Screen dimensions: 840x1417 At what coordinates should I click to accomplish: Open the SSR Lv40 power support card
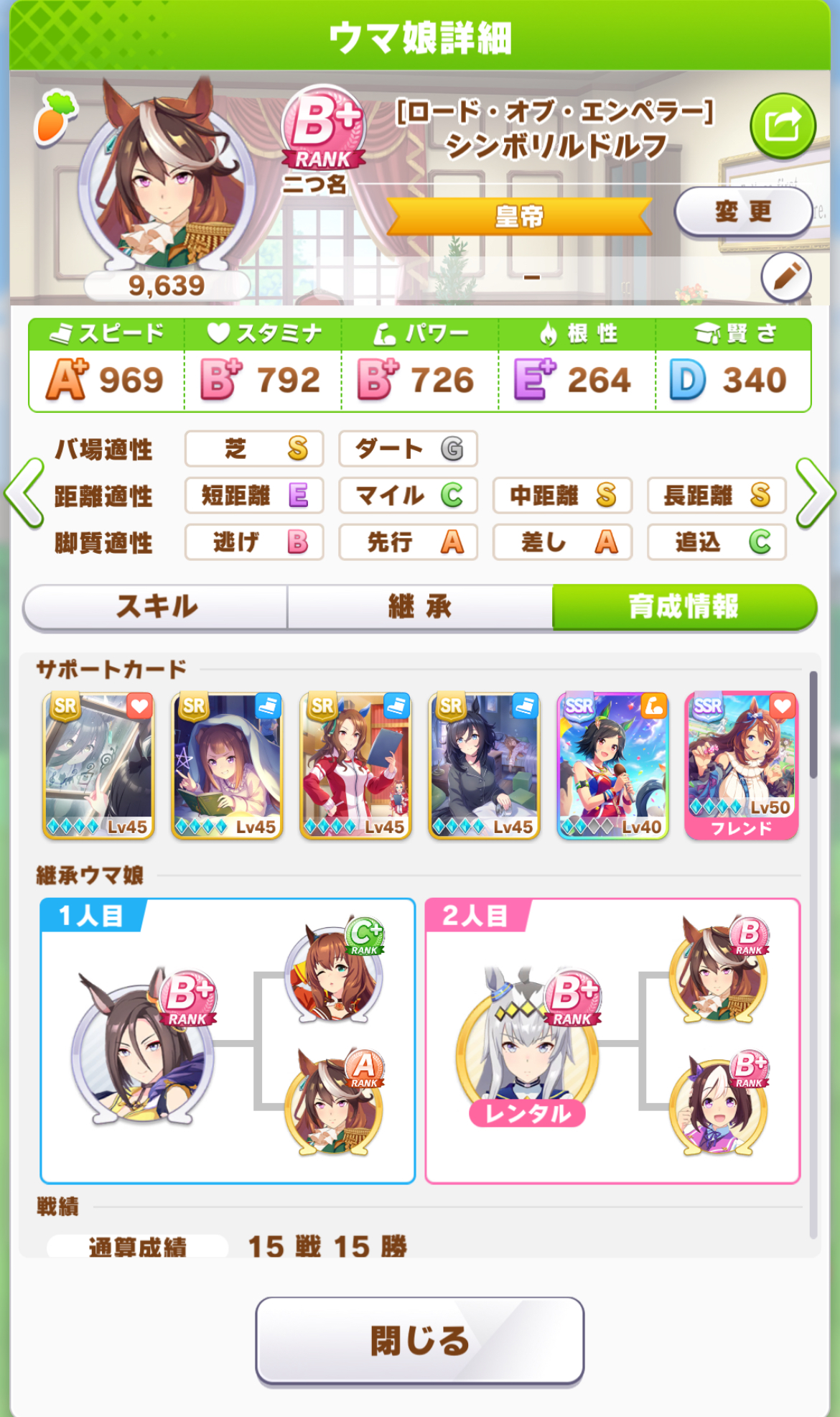click(x=613, y=766)
